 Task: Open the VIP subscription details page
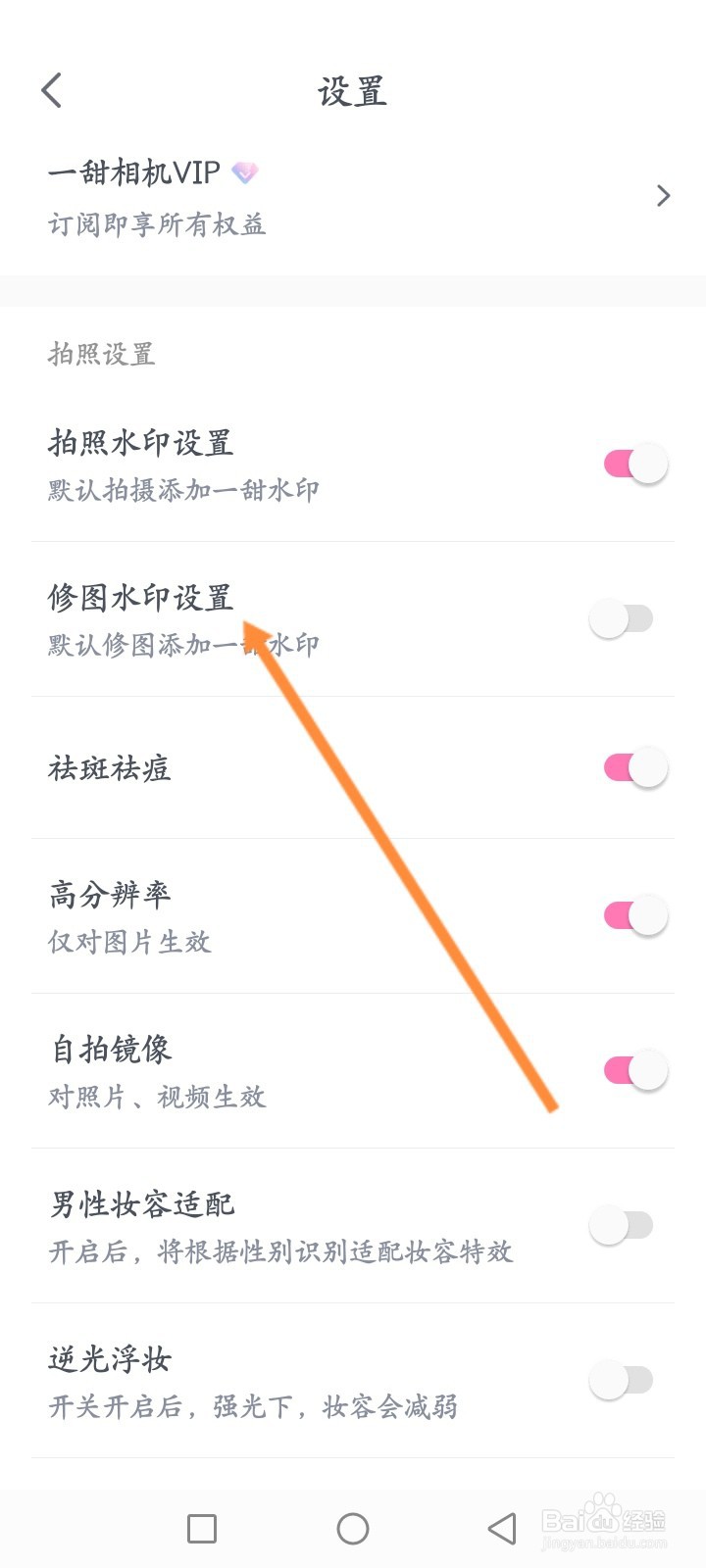point(353,196)
